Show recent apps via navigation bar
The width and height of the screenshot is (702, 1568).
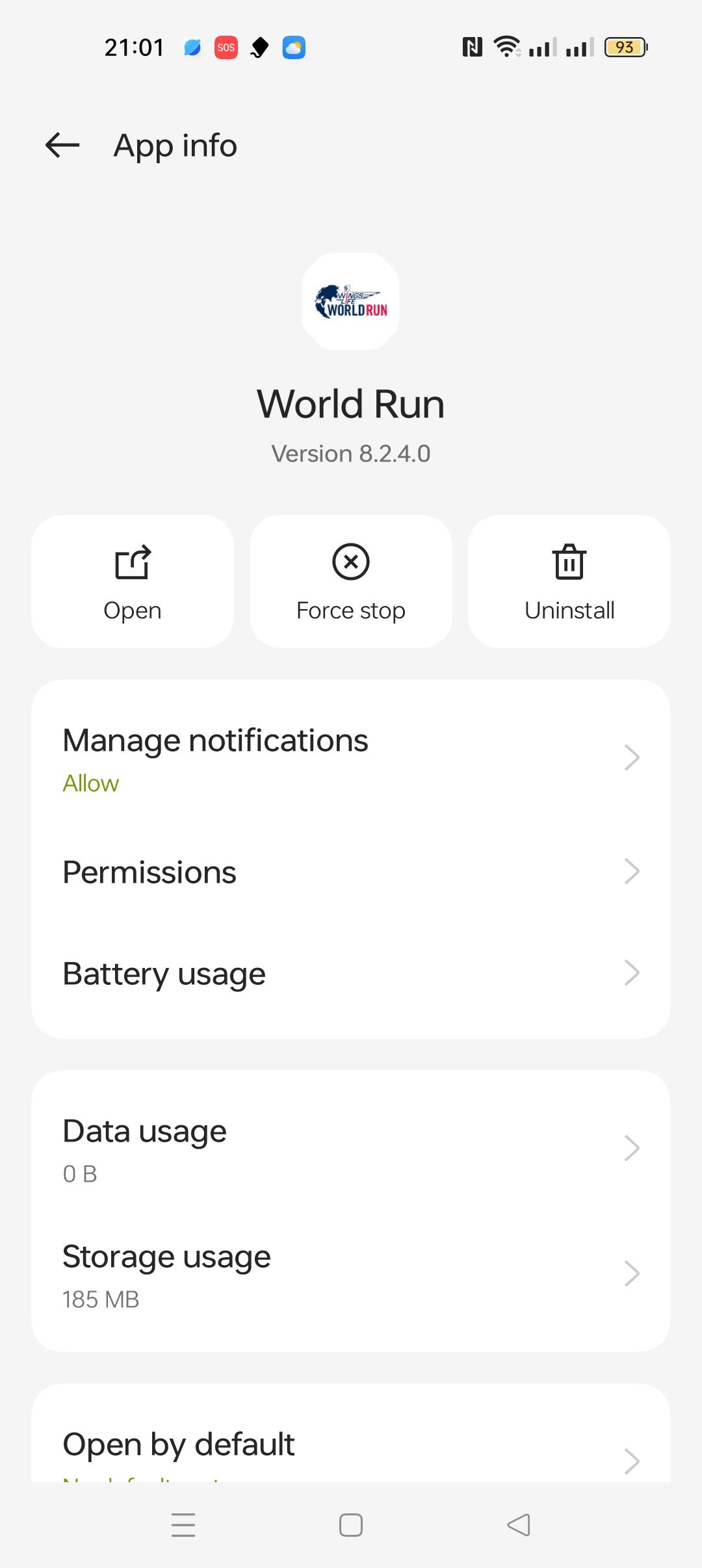coord(183,1525)
